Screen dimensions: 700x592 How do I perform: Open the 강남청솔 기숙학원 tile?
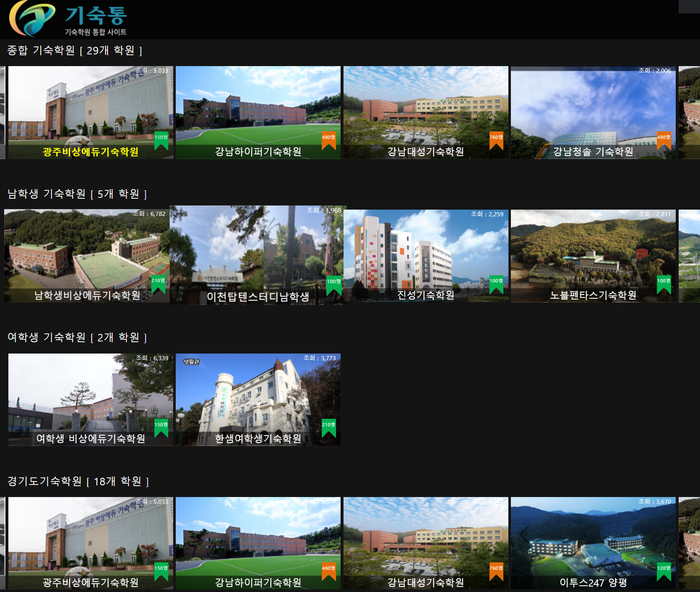point(593,112)
